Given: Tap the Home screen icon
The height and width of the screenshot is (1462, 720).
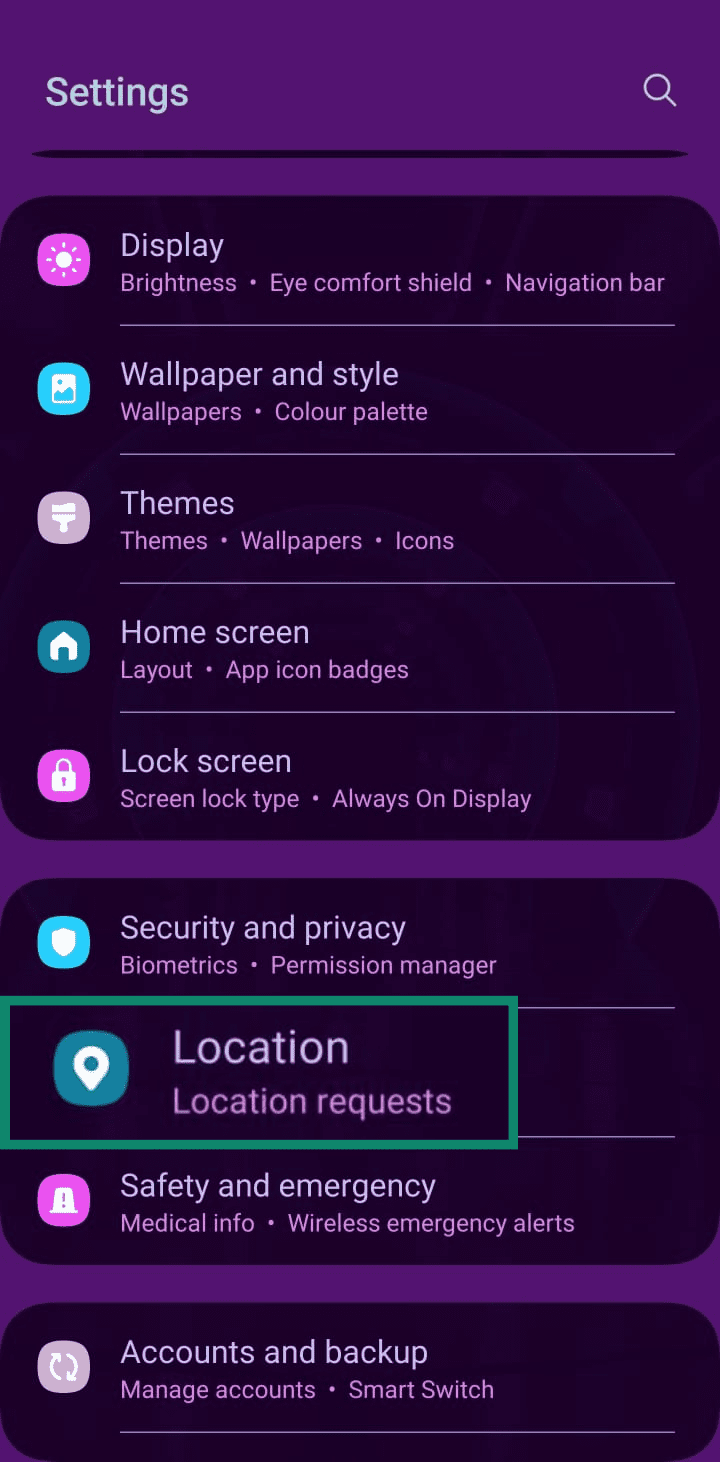Looking at the screenshot, I should [63, 647].
